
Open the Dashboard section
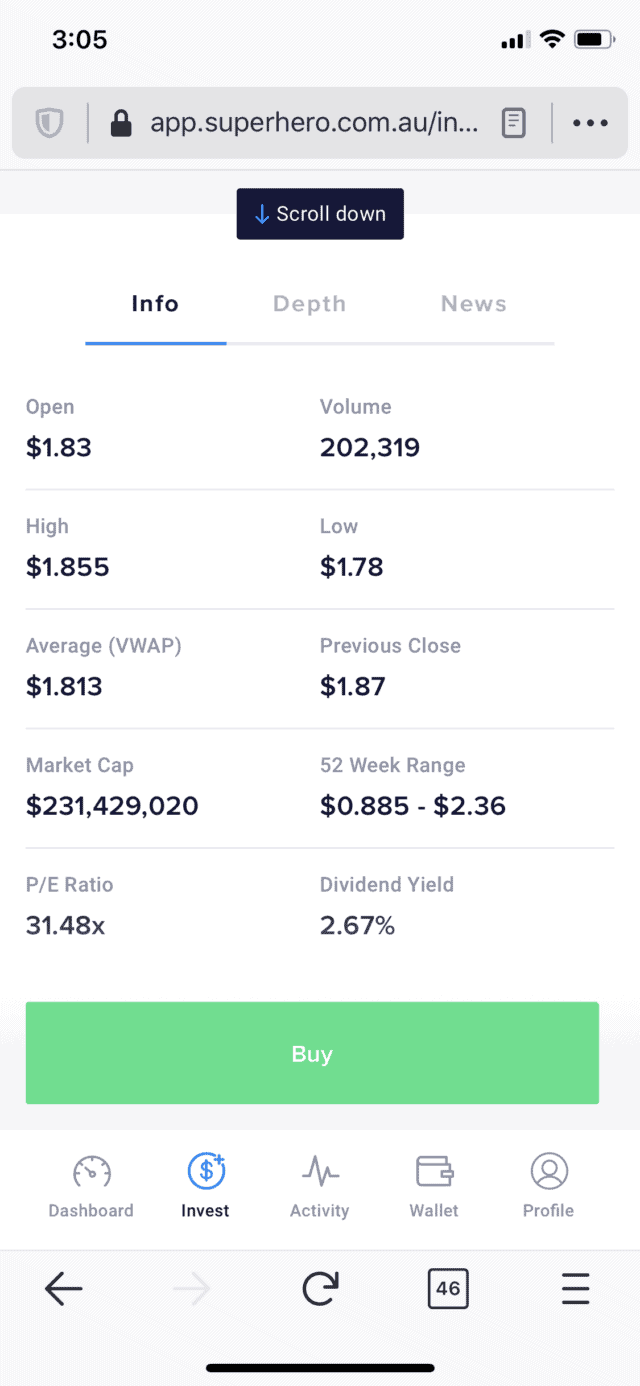(91, 1187)
